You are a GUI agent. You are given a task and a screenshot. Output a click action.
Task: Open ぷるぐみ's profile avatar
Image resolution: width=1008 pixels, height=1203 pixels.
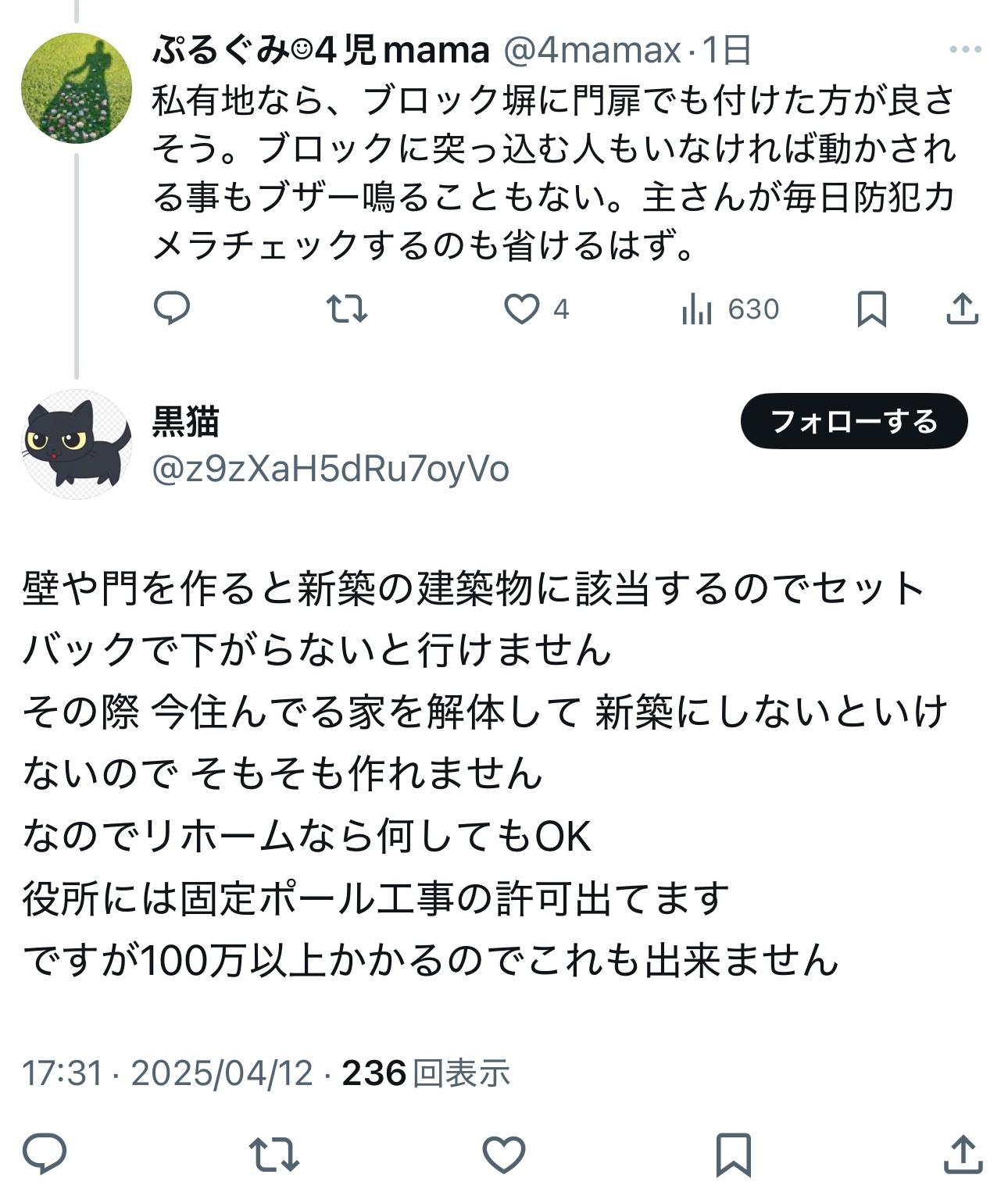click(x=76, y=88)
